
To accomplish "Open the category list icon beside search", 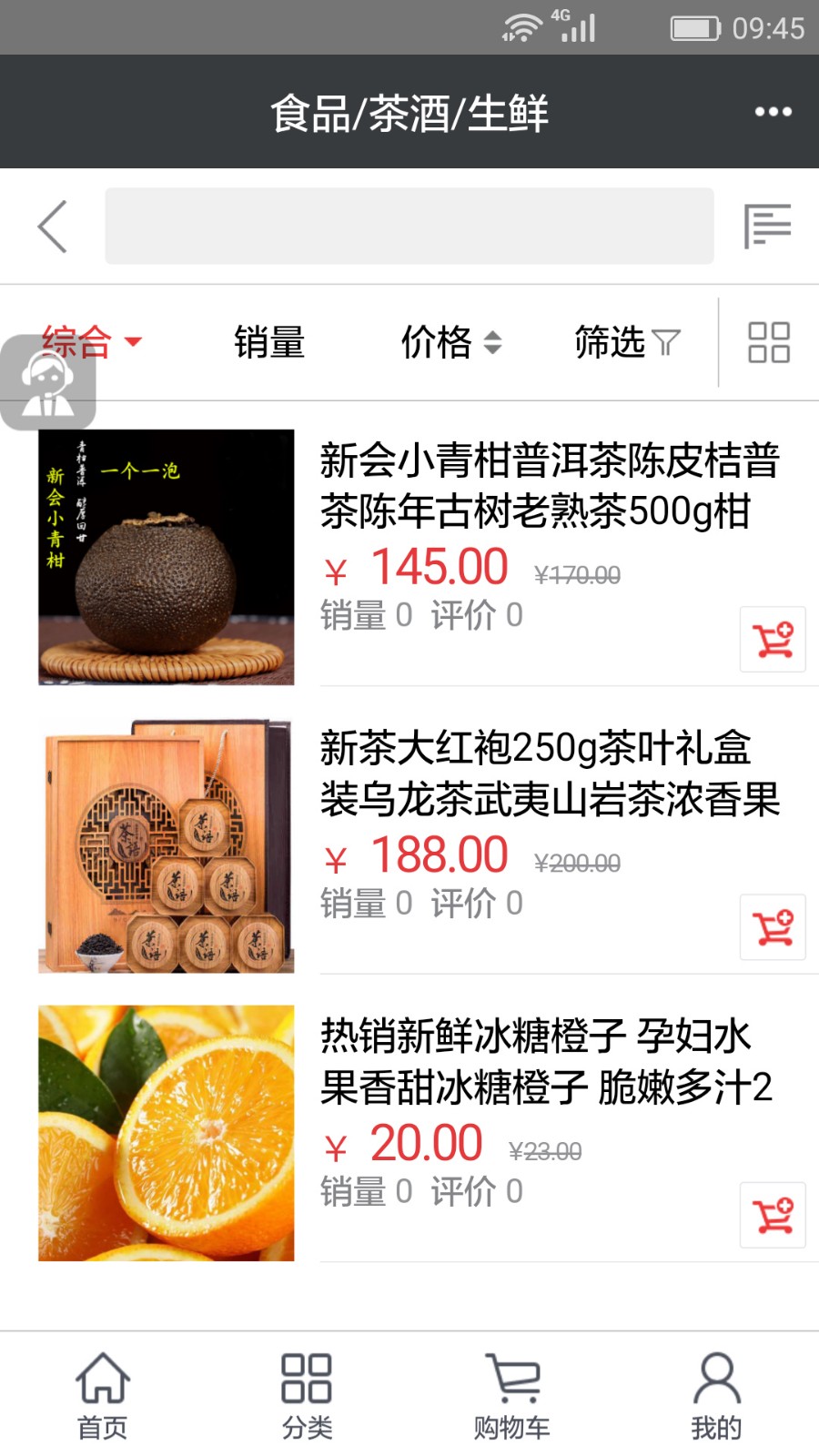I will [767, 227].
